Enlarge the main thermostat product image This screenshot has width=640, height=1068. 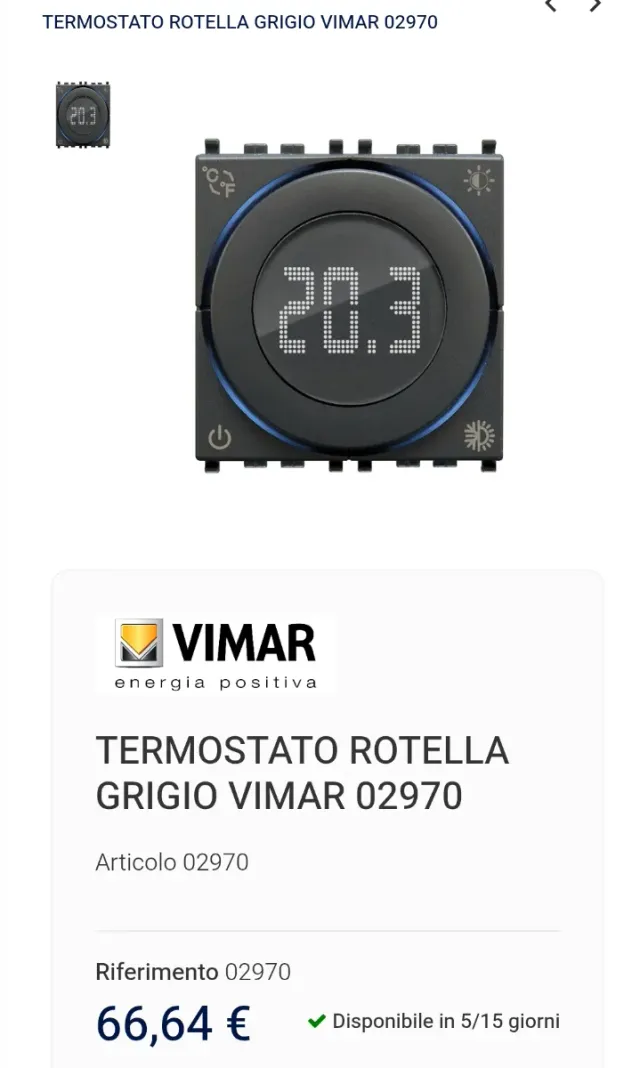pyautogui.click(x=349, y=307)
